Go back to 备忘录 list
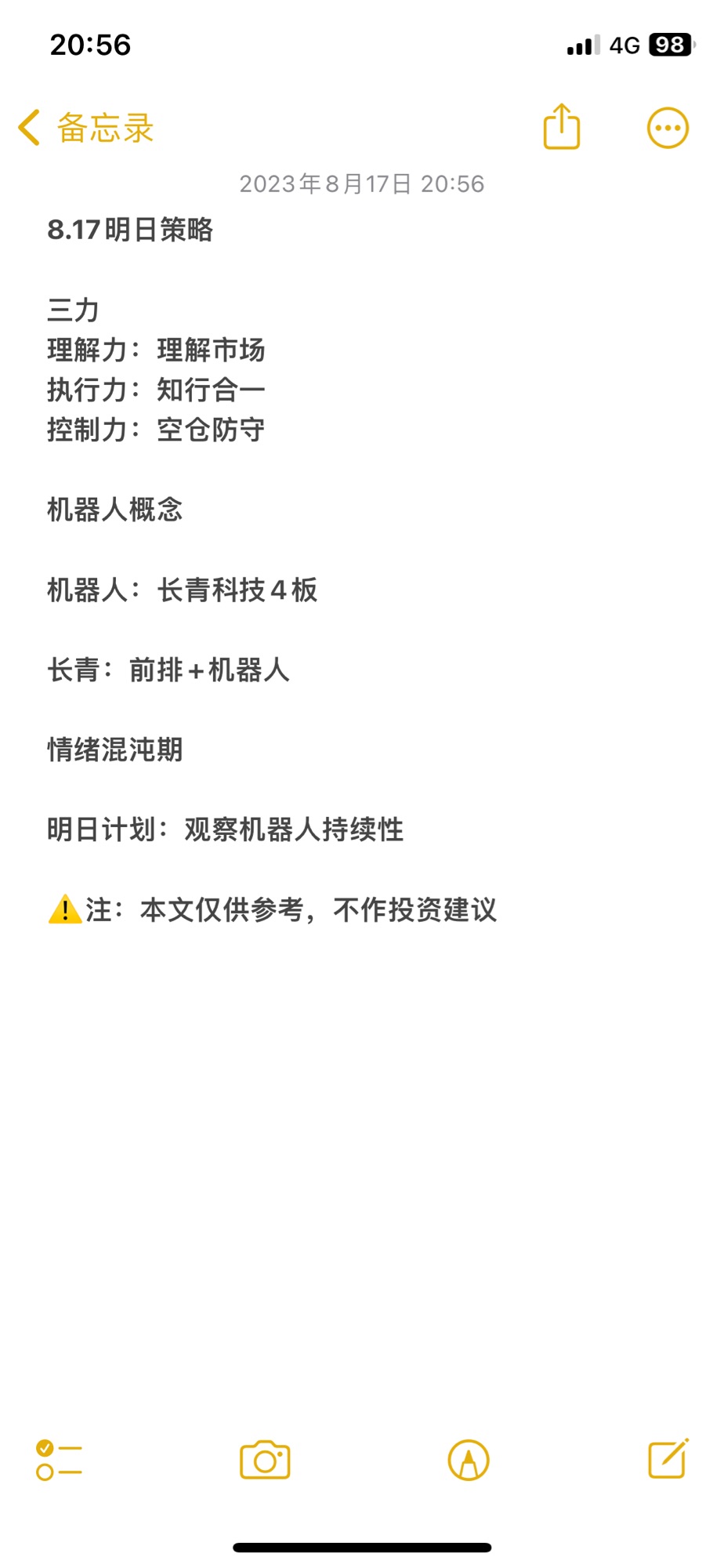This screenshot has height=1568, width=724. pos(86,128)
